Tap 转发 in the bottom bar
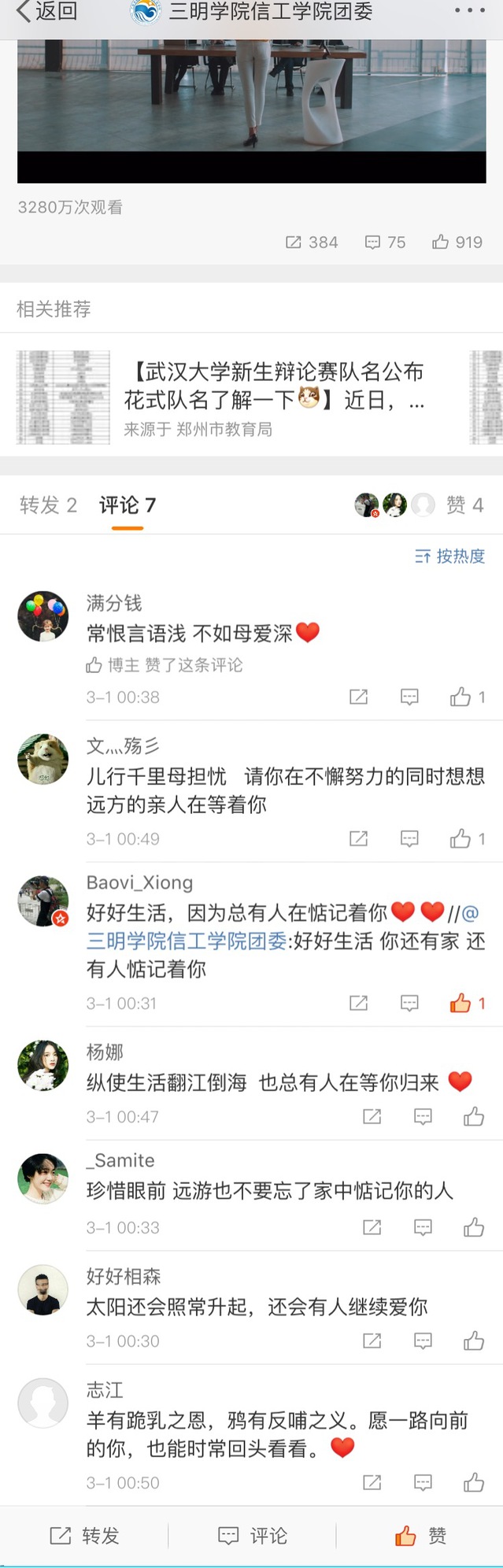The height and width of the screenshot is (1568, 503). (x=84, y=1535)
